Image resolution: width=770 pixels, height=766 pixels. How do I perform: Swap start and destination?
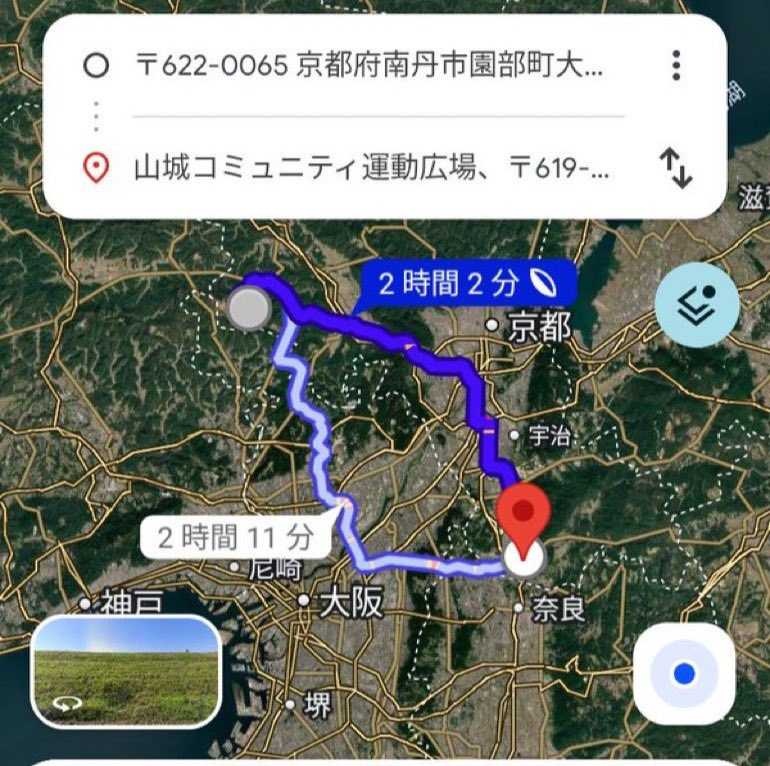coord(677,168)
